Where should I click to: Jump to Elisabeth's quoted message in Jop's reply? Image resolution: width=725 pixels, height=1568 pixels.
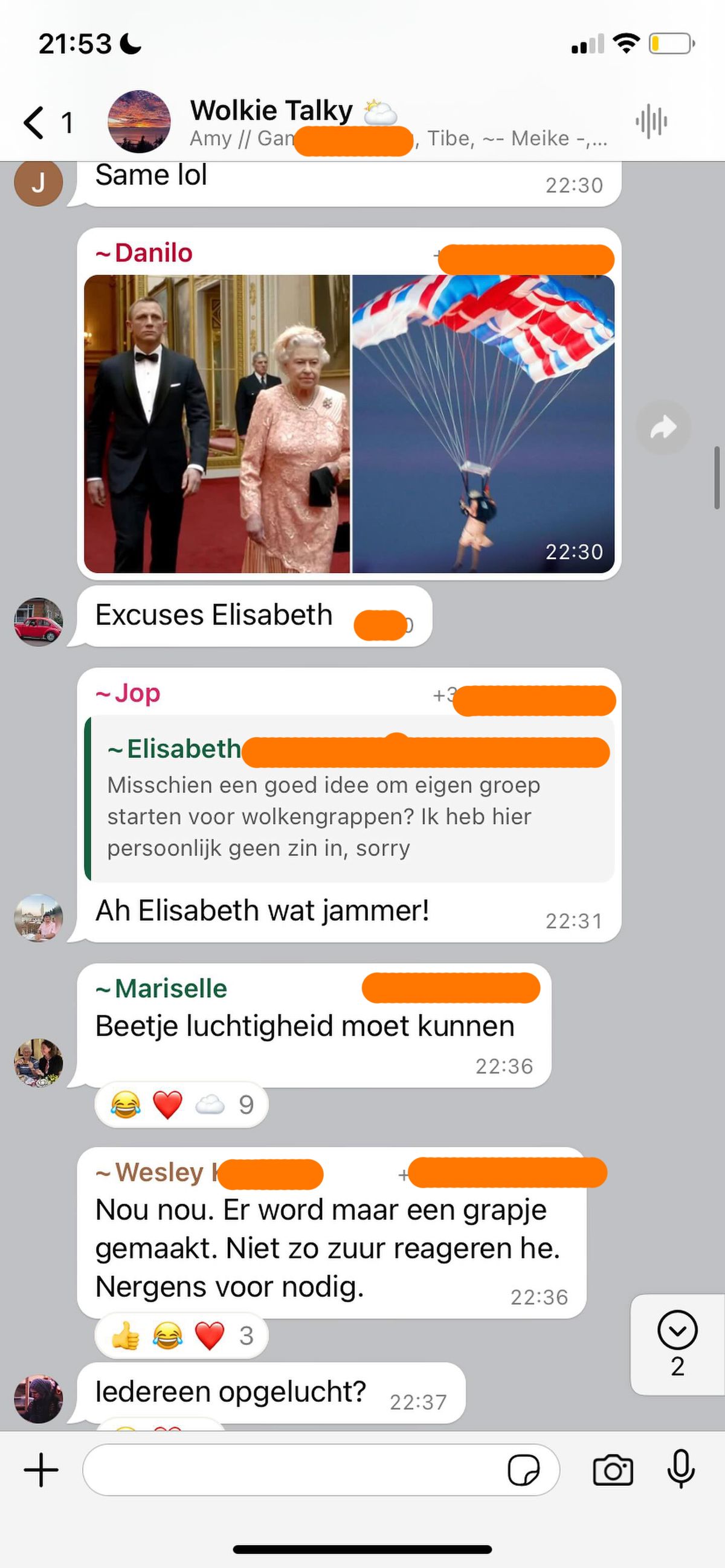pos(350,799)
